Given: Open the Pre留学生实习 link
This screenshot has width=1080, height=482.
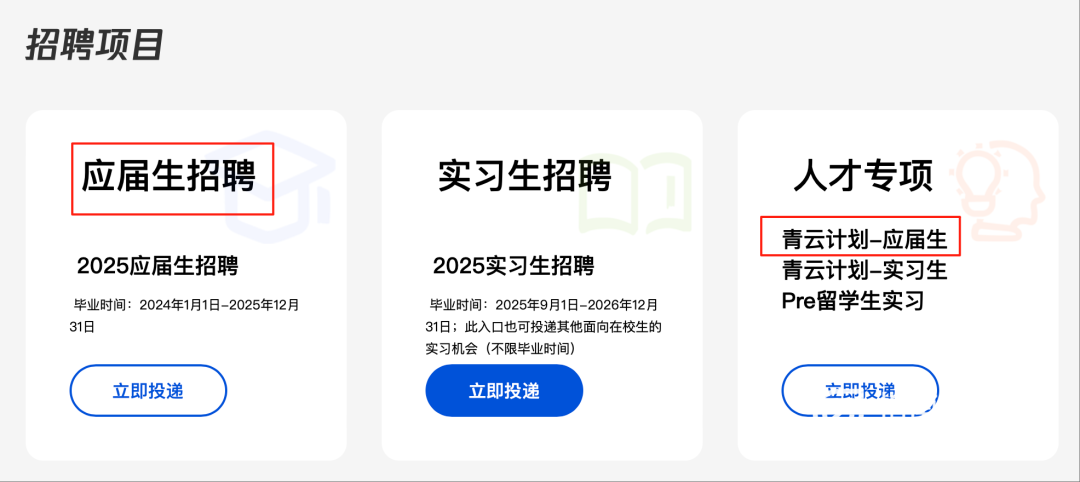Looking at the screenshot, I should pos(852,300).
